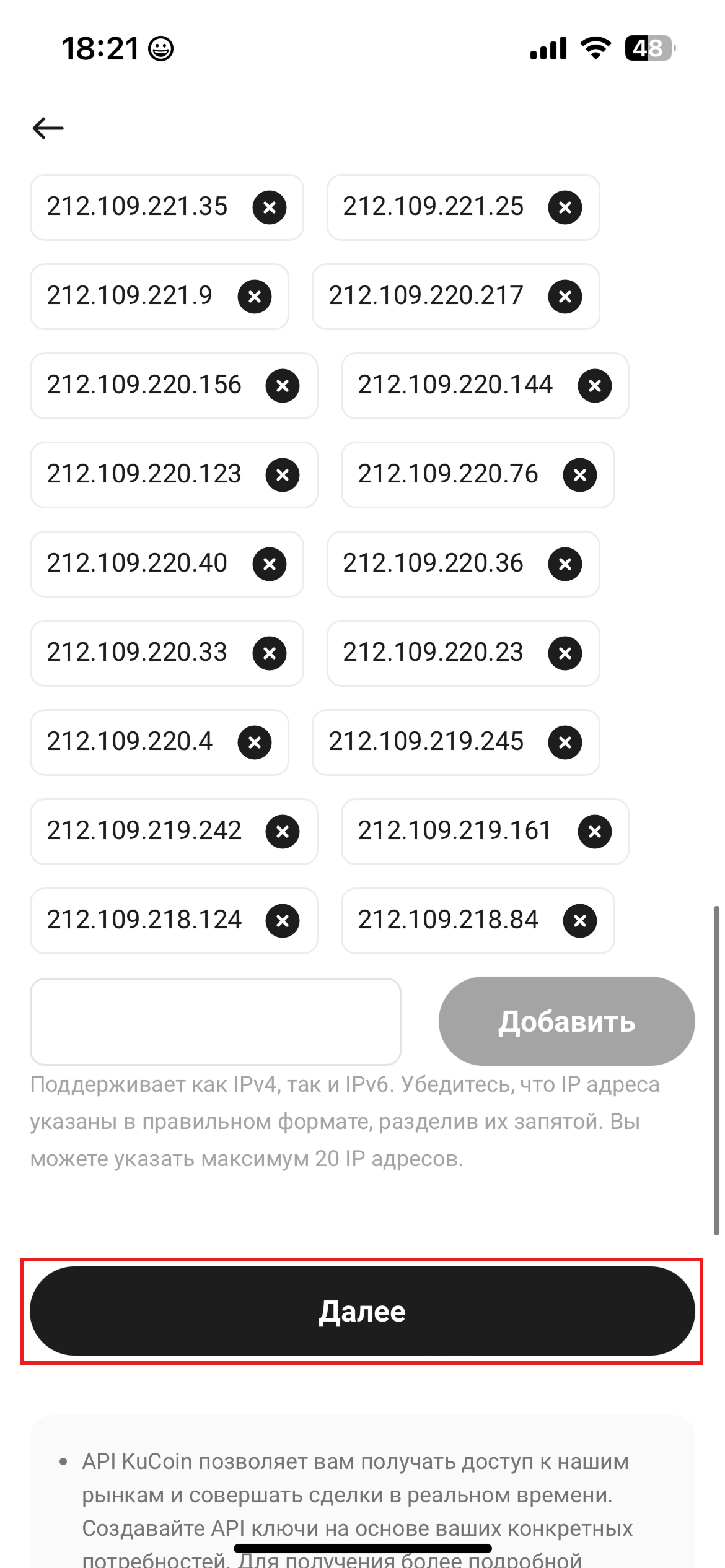Image resolution: width=725 pixels, height=1568 pixels.
Task: Remove IP address 212.109.220.23
Action: click(x=565, y=653)
